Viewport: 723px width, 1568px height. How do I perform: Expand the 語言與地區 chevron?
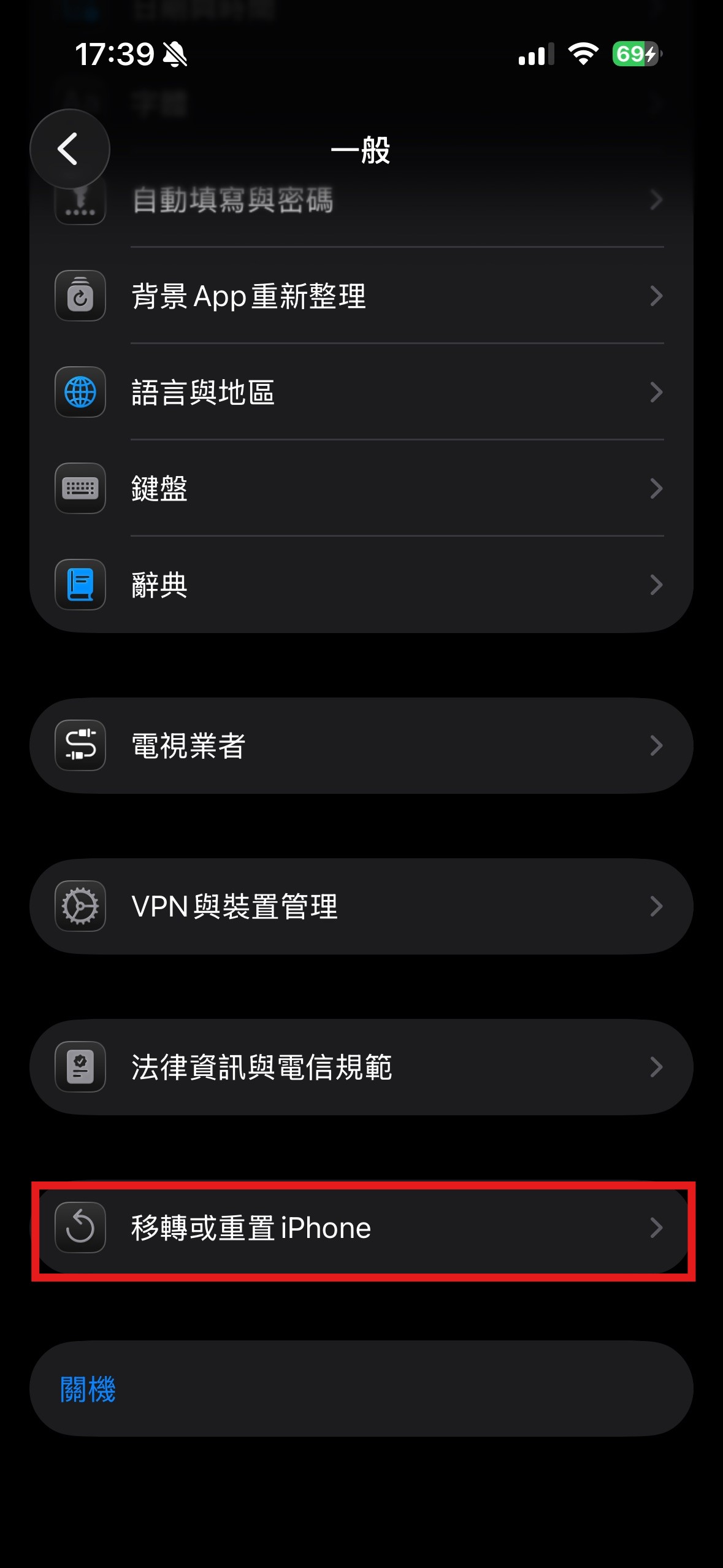pos(656,393)
